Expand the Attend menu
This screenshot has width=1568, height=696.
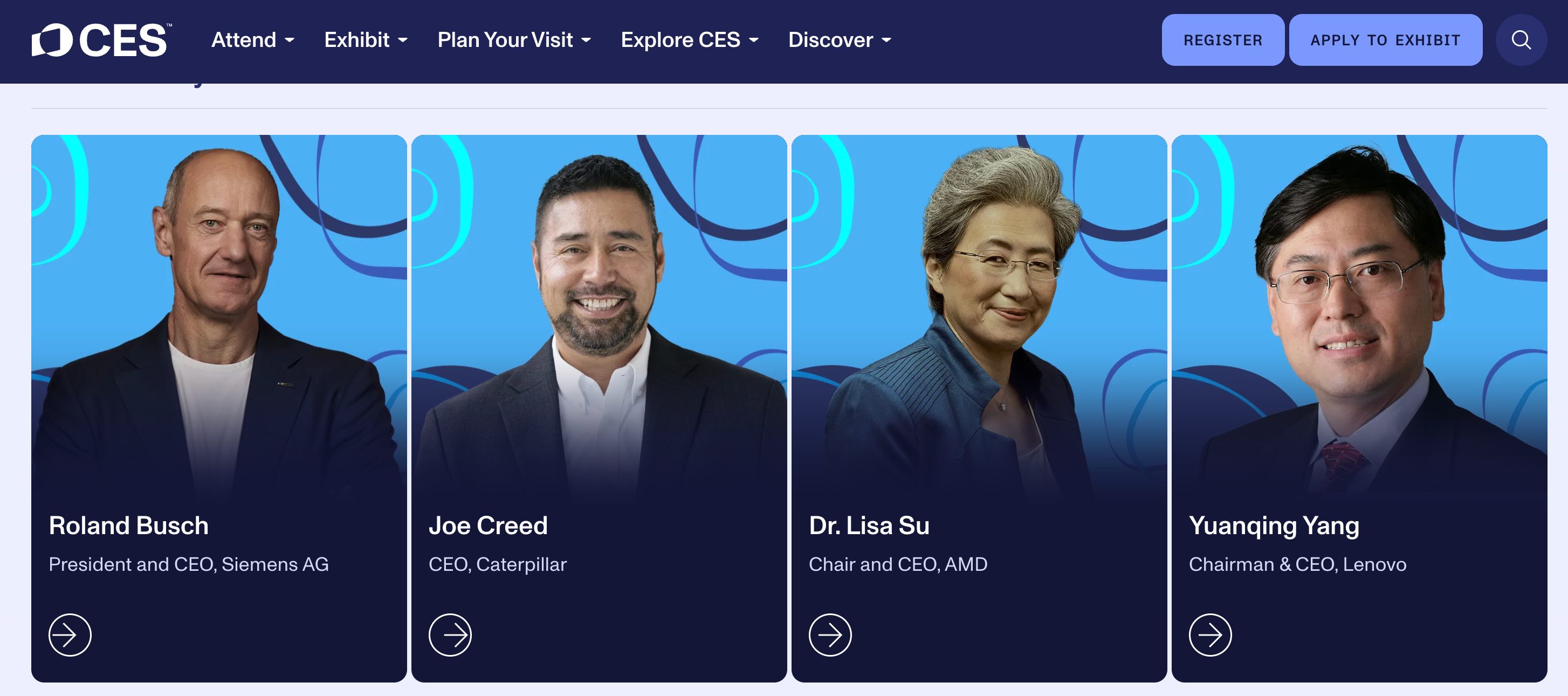[x=252, y=40]
